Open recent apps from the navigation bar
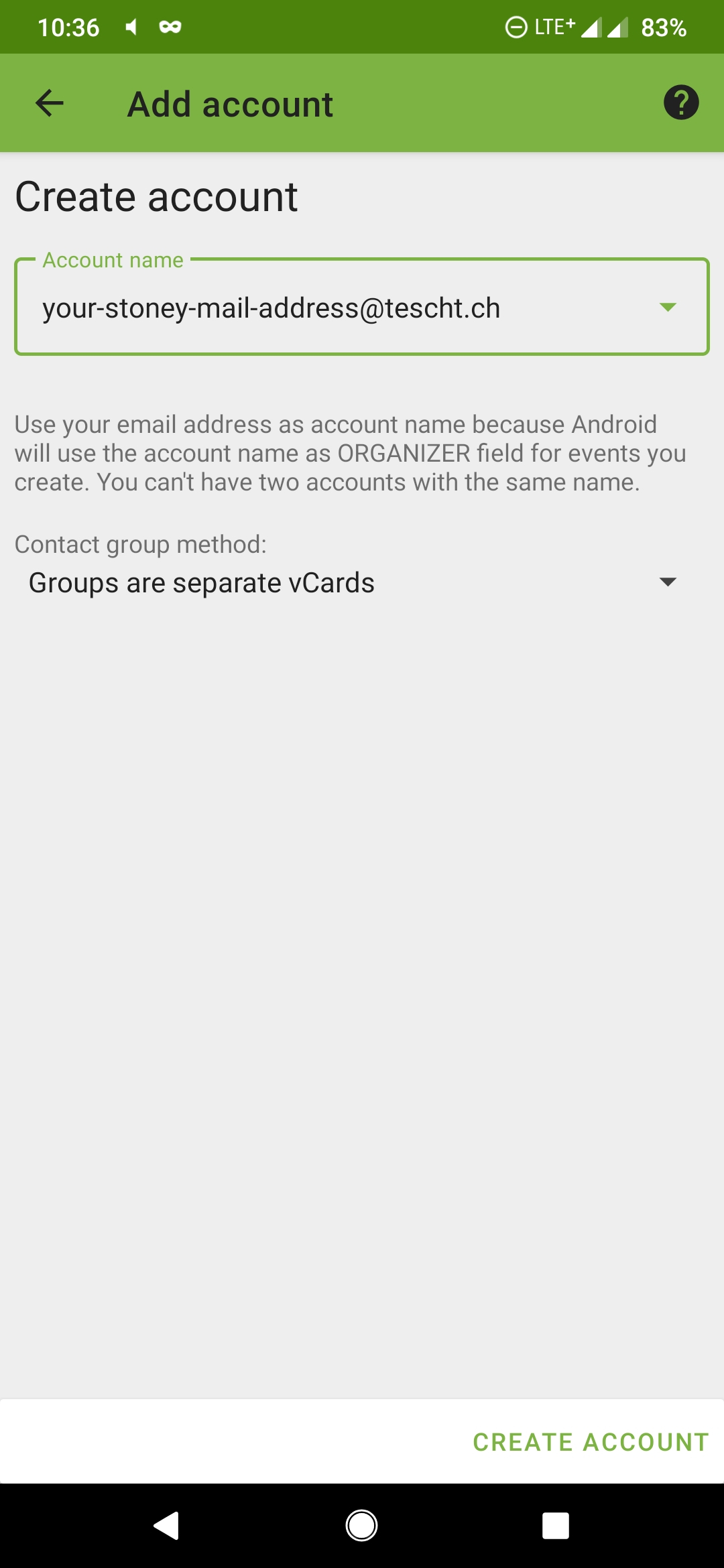 click(x=556, y=1526)
